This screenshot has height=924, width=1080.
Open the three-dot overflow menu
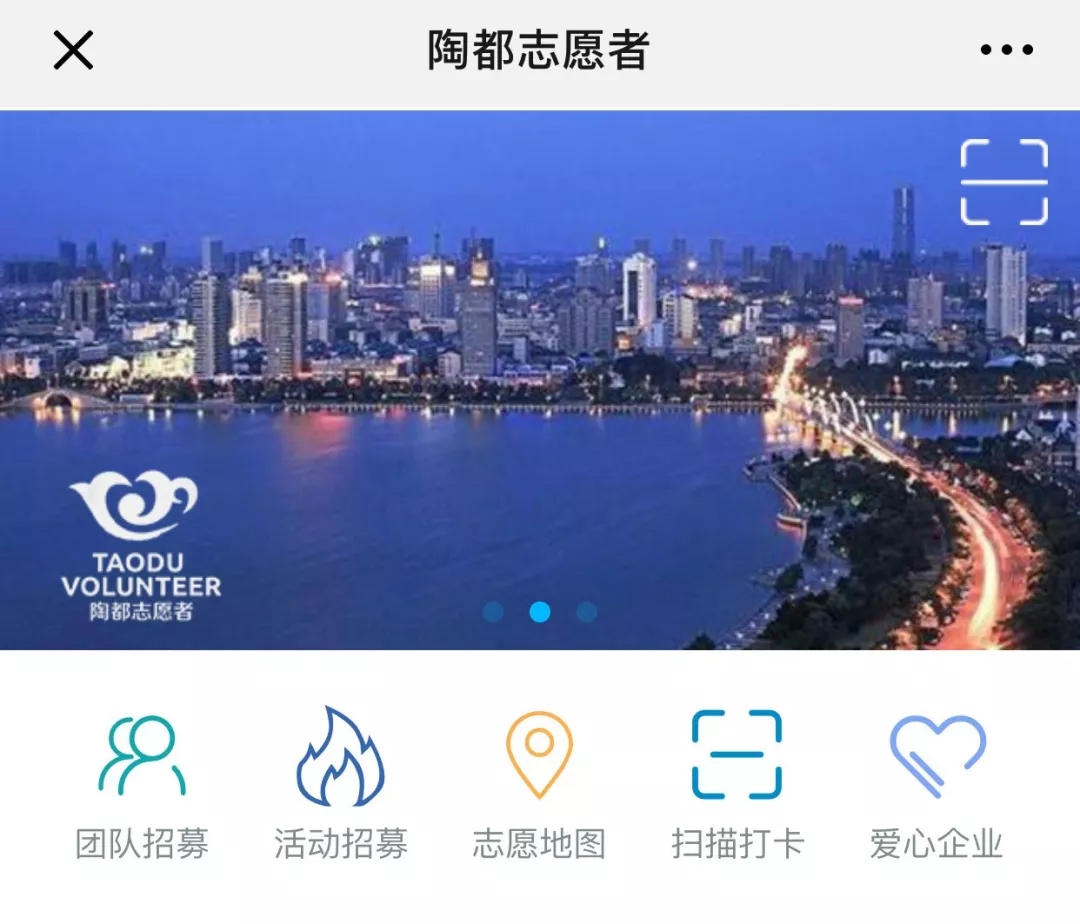pyautogui.click(x=1006, y=50)
